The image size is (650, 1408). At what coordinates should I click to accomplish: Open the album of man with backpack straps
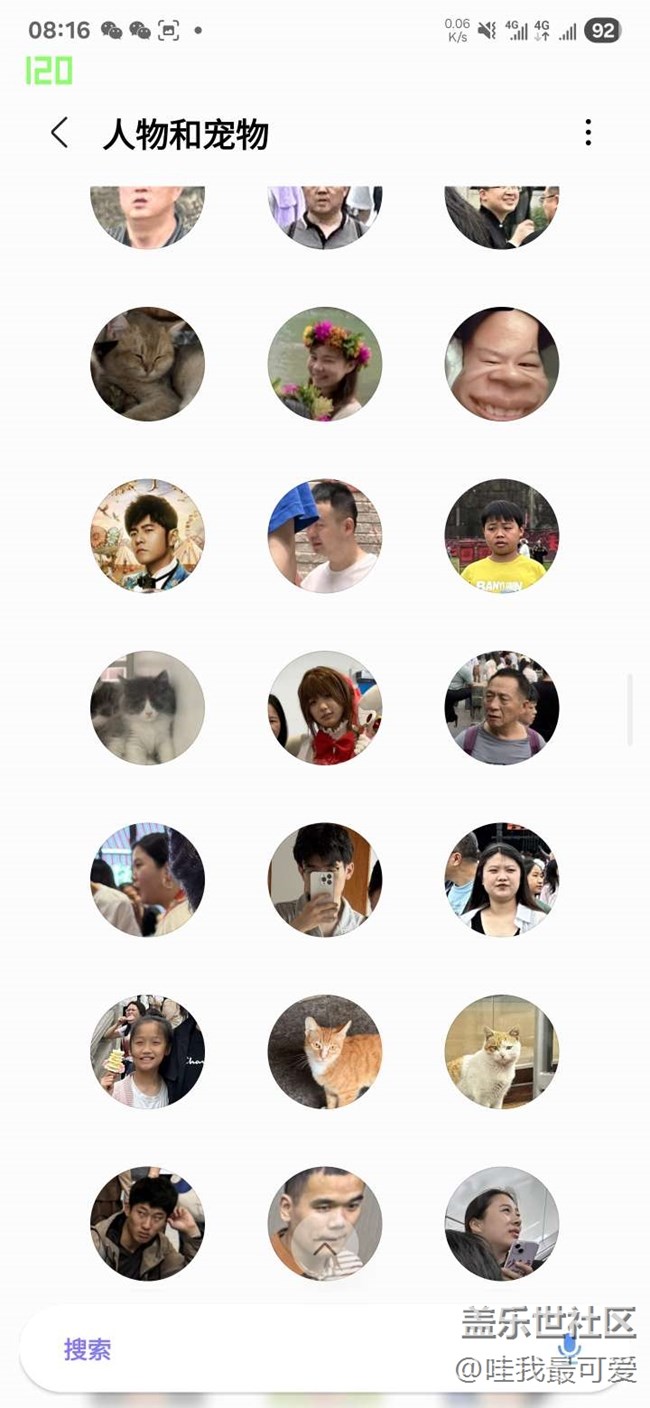pyautogui.click(x=502, y=708)
